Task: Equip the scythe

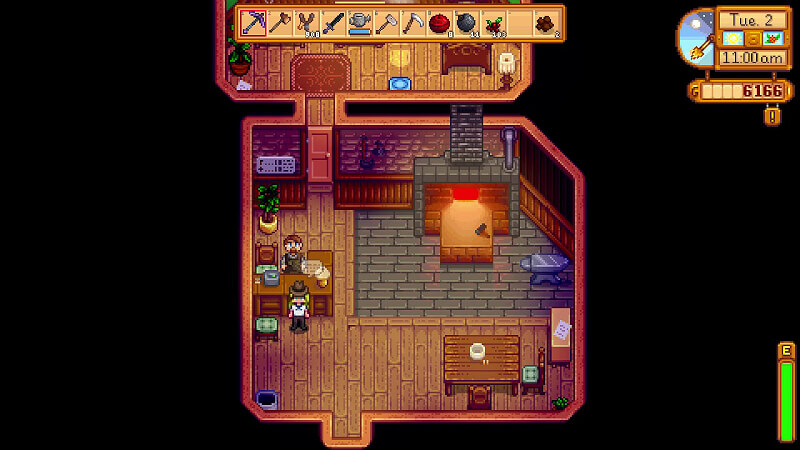Action: pos(413,23)
